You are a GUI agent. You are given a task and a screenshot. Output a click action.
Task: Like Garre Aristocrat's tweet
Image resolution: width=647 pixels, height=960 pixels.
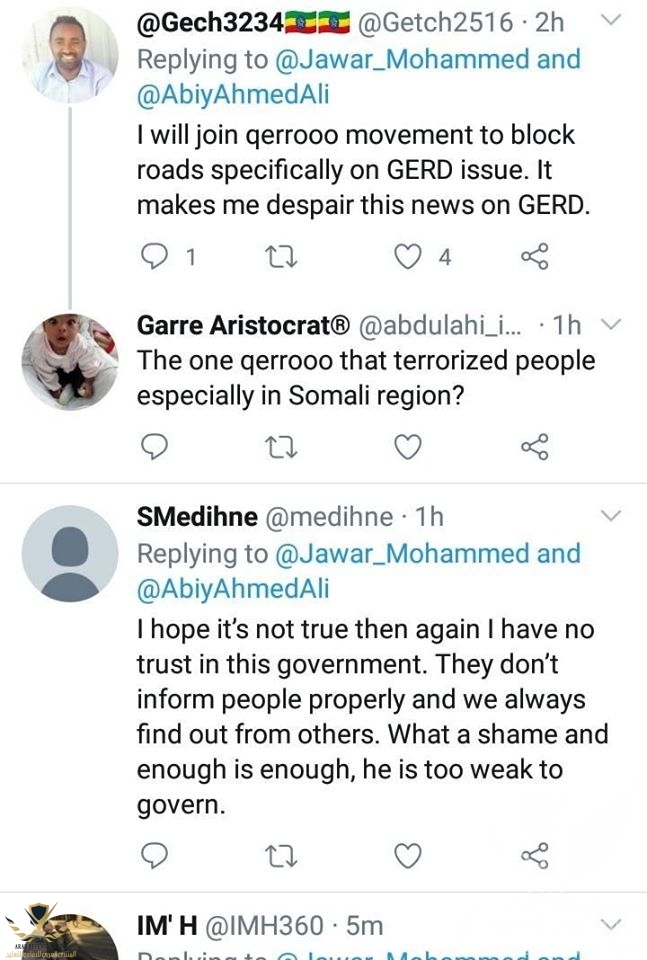(x=407, y=446)
